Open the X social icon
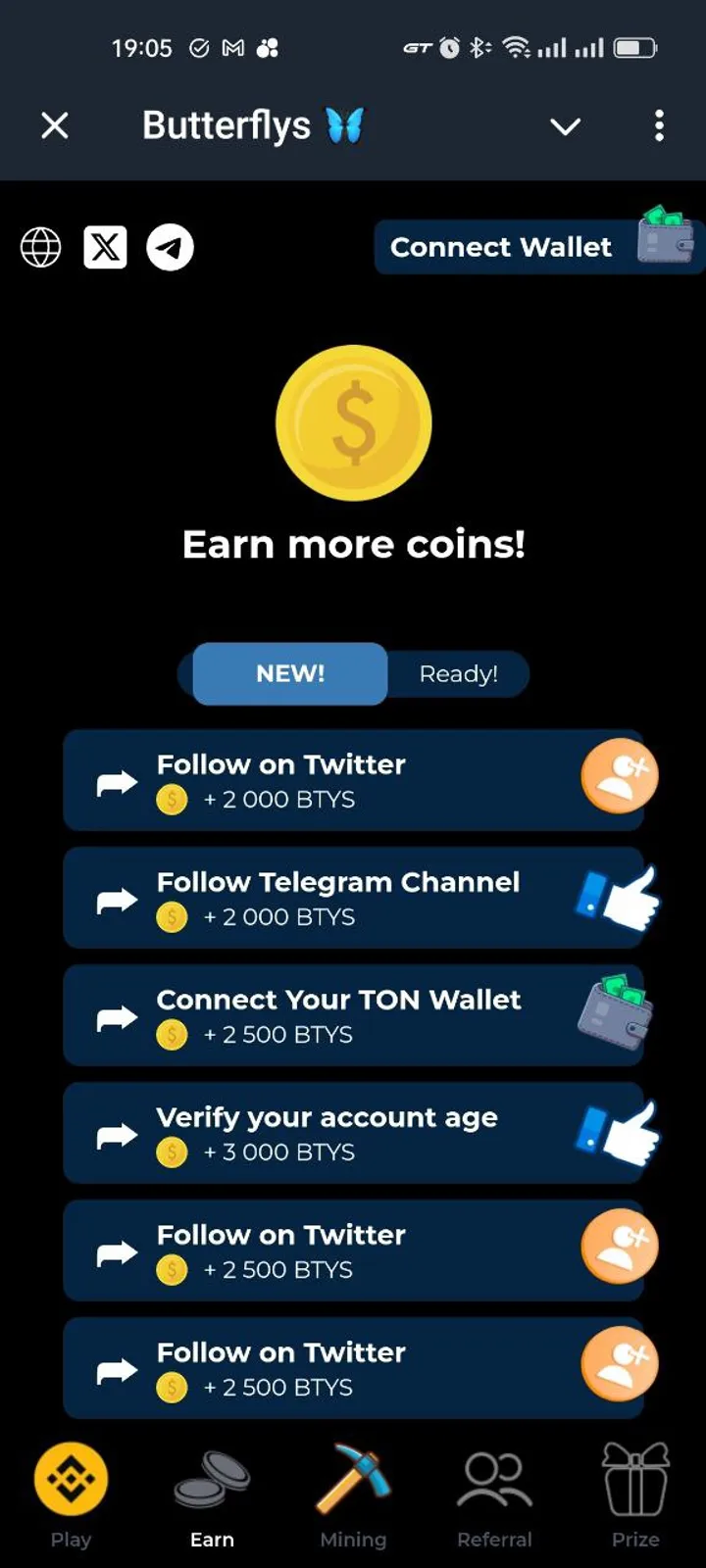 (105, 247)
